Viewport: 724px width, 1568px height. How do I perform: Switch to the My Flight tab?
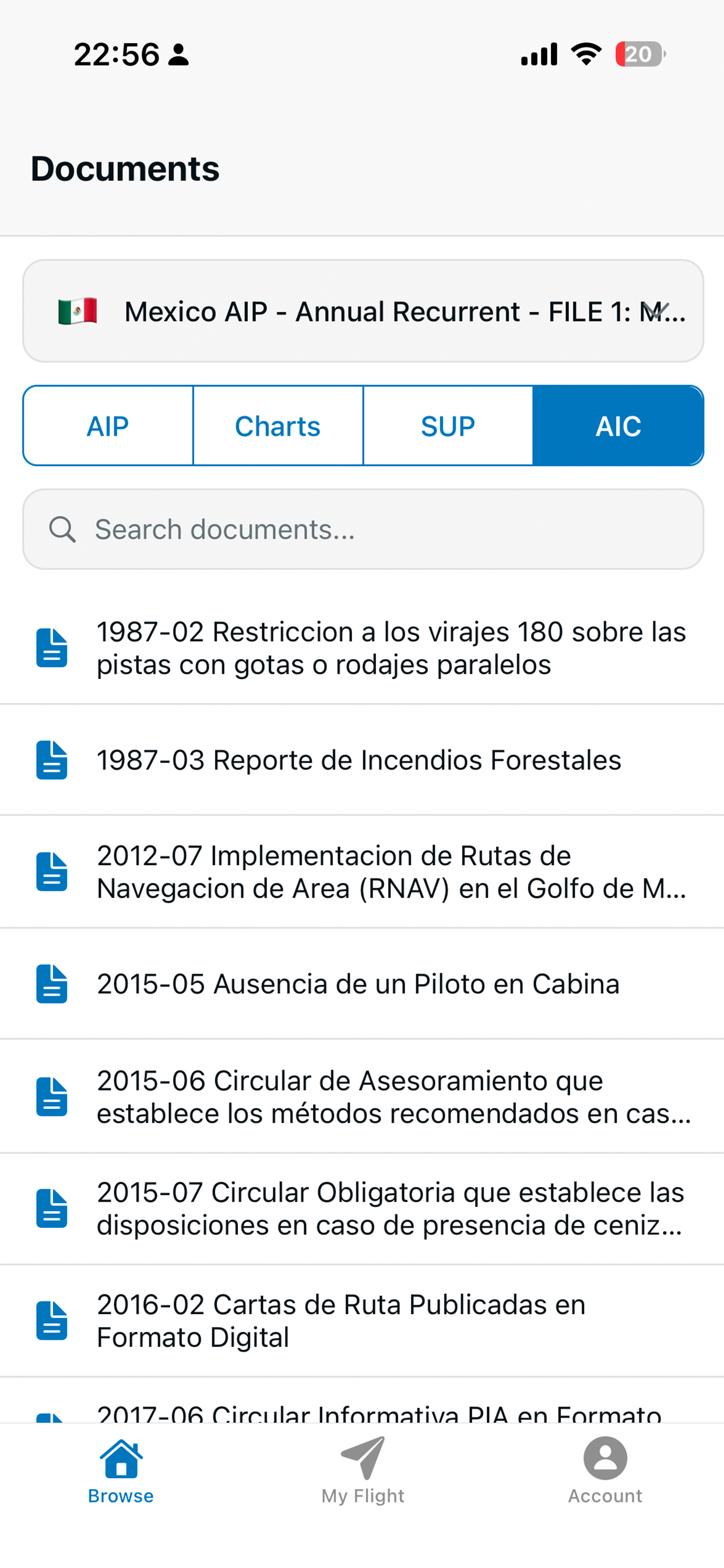pos(363,1471)
